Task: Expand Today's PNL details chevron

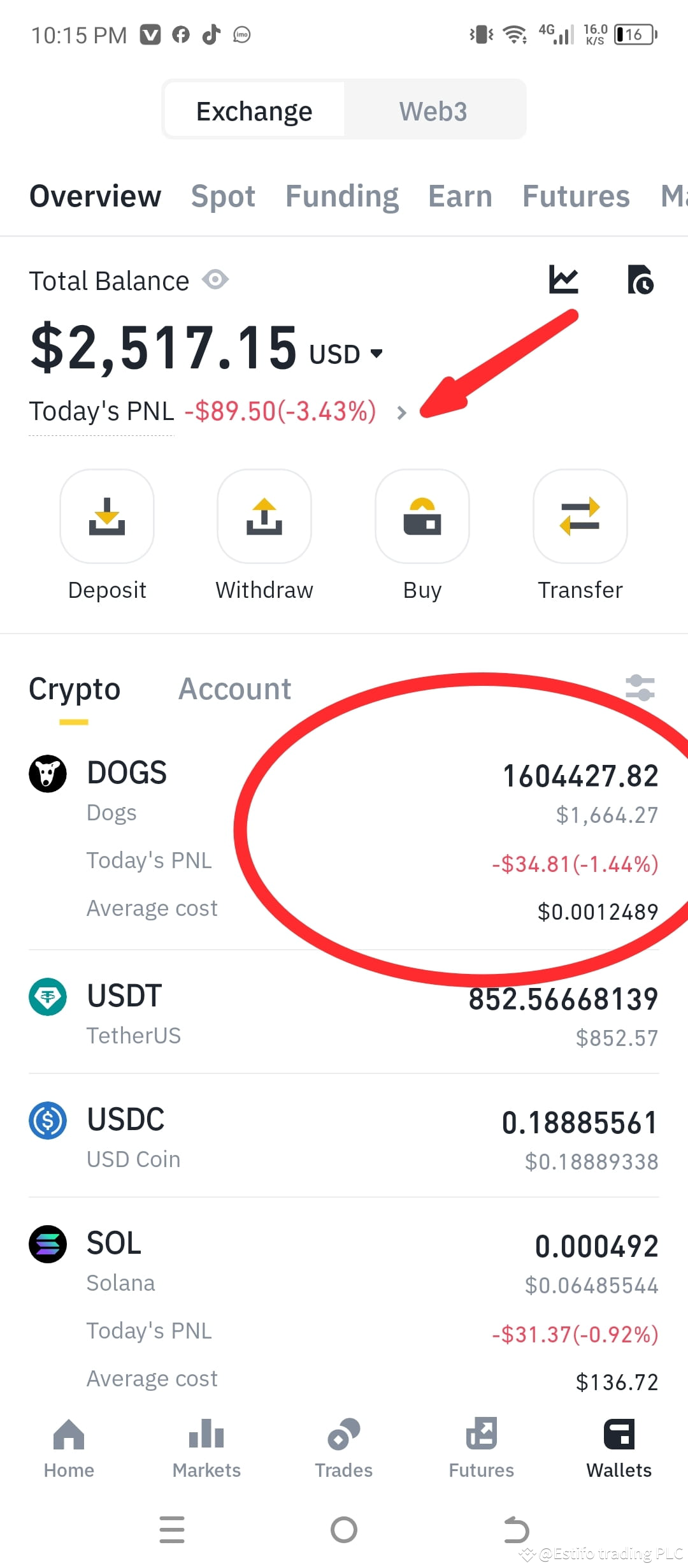Action: coord(403,412)
